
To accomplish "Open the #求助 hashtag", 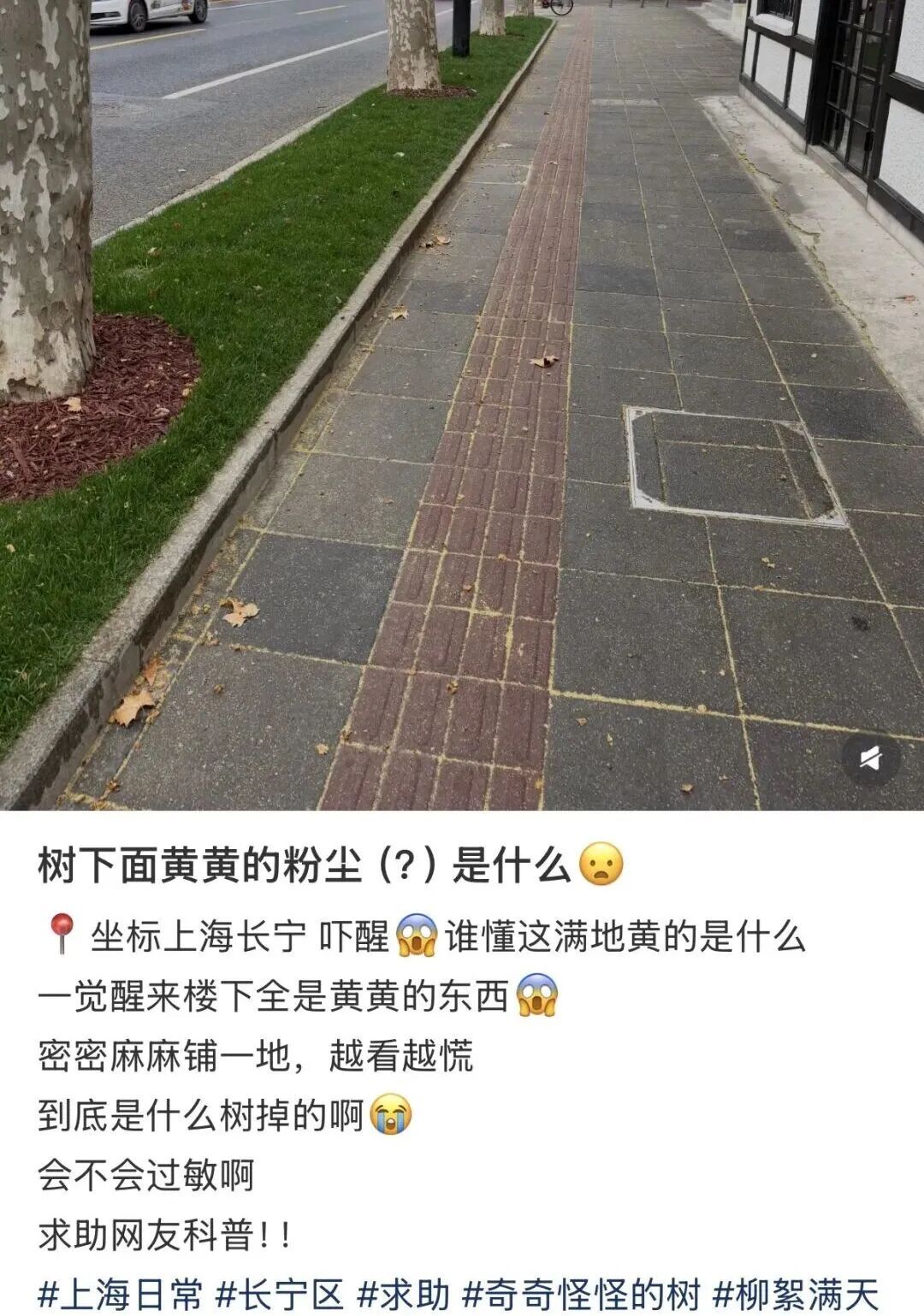I will pos(403,1295).
